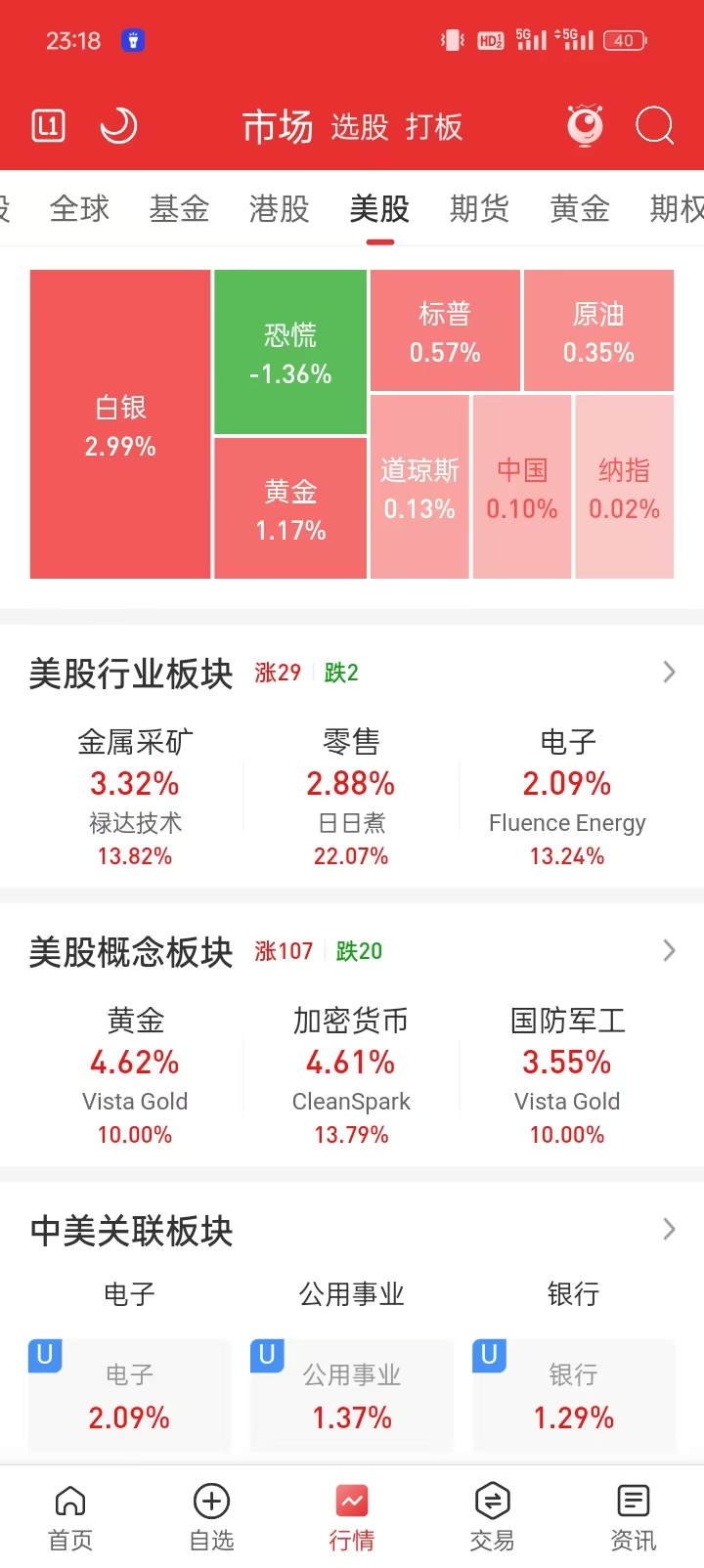704x1568 pixels.
Task: Expand the 美股行业板块 section arrow
Action: [669, 673]
